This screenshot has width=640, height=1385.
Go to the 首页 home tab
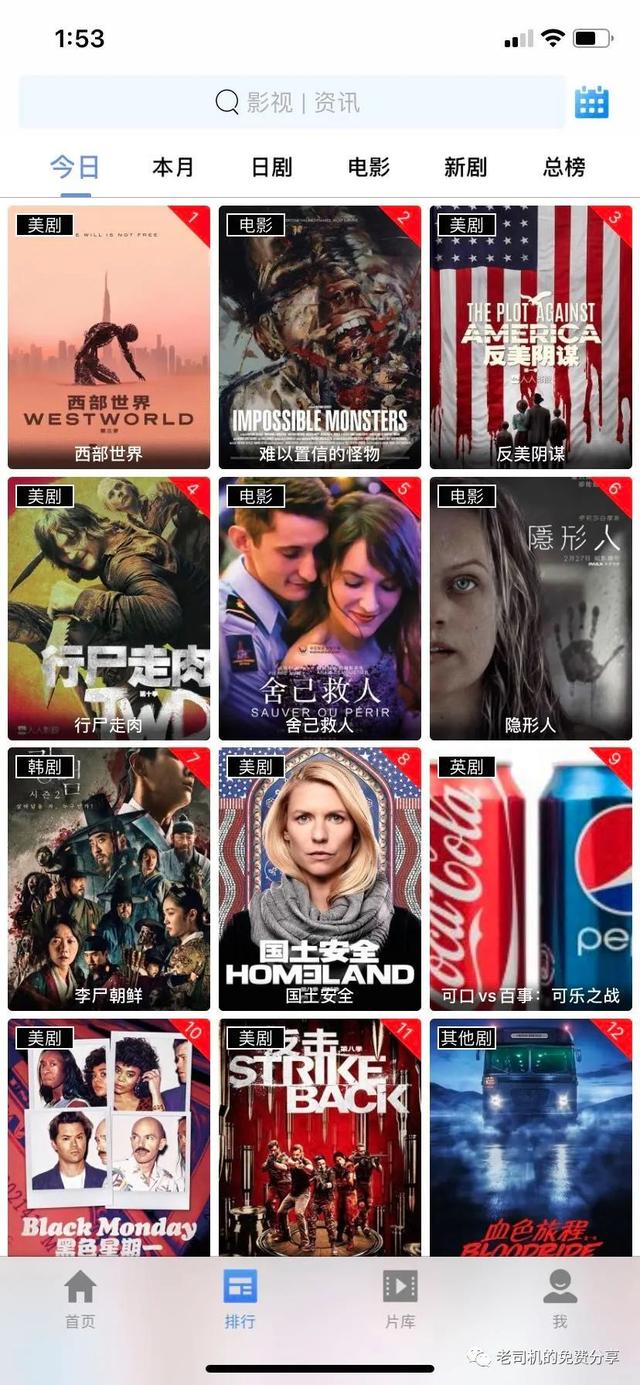(x=80, y=1298)
